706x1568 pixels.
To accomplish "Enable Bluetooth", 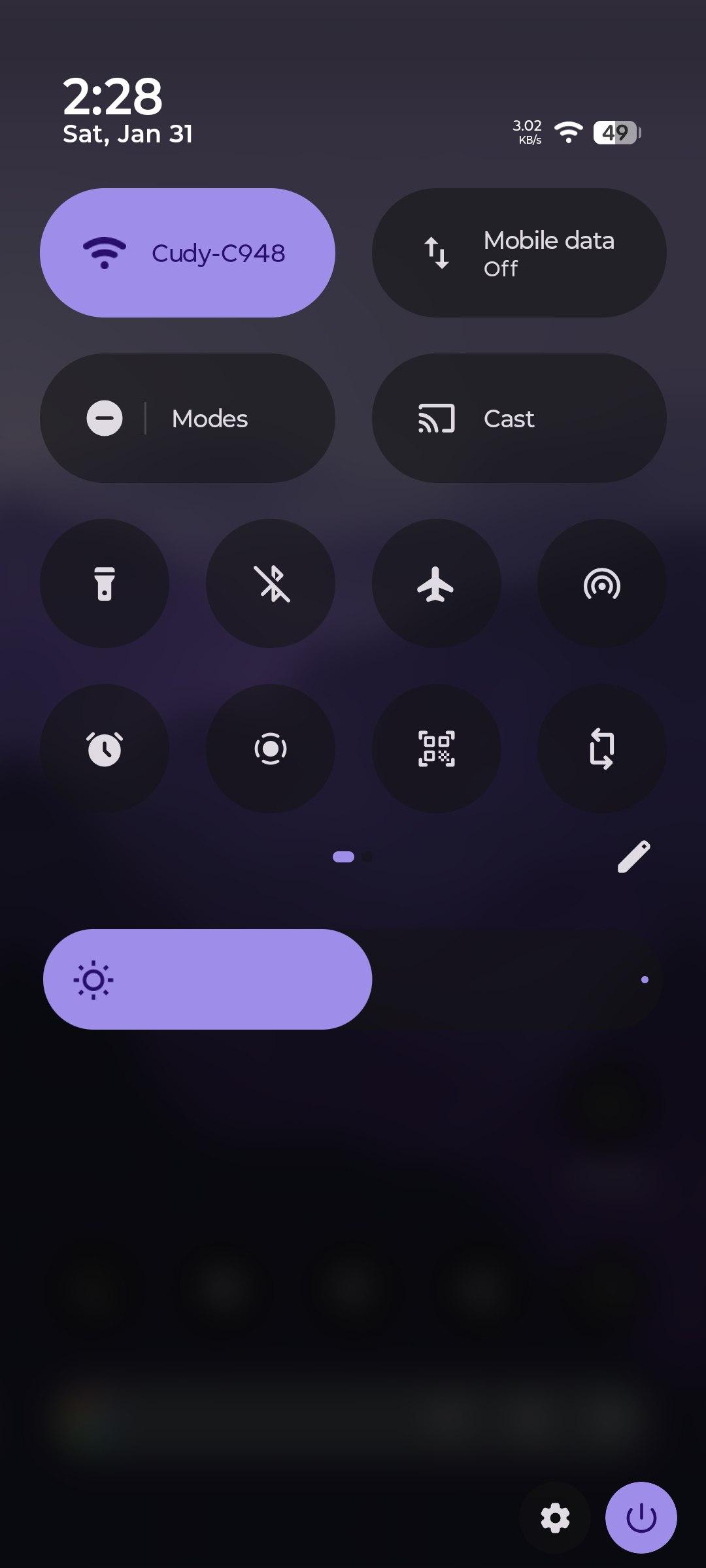I will pos(271,583).
